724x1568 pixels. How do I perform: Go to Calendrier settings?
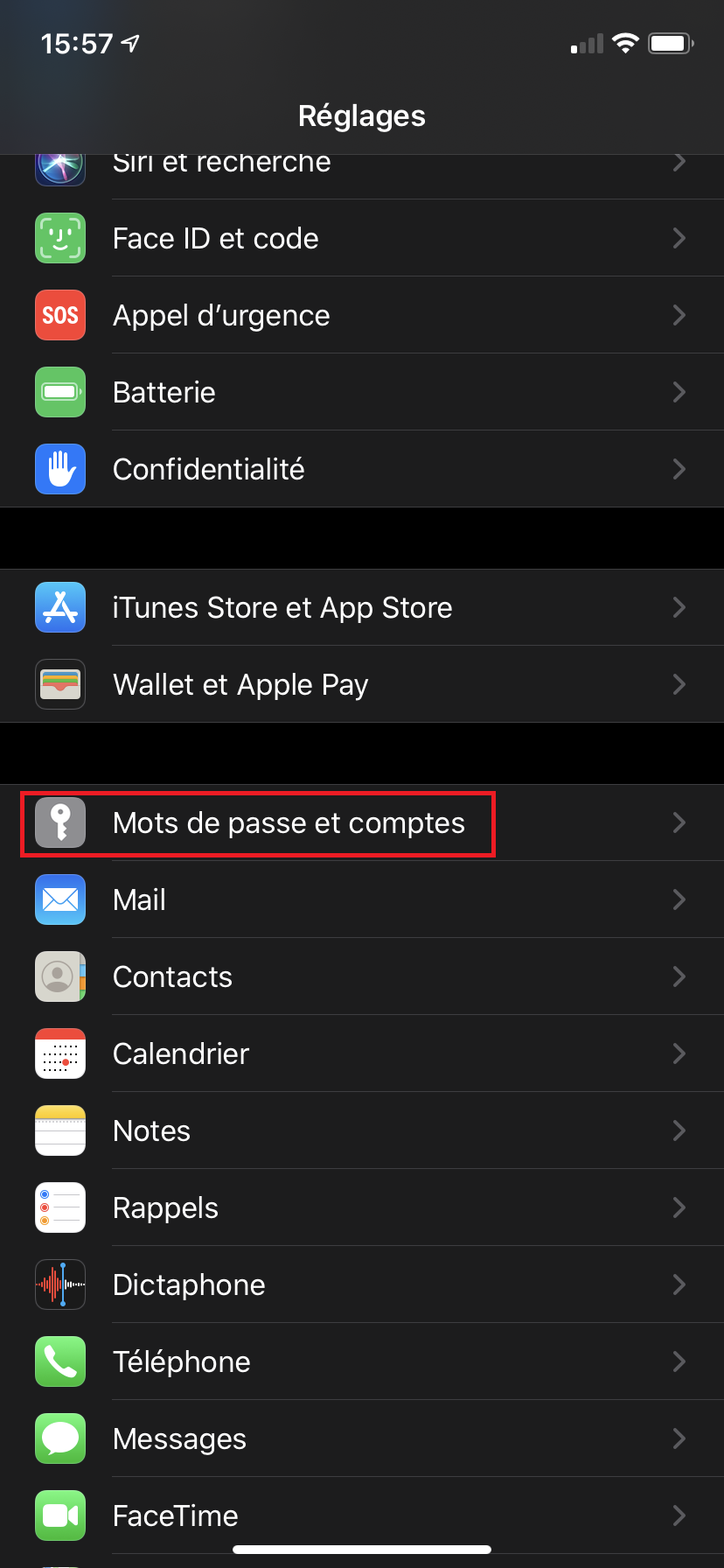pos(362,1053)
